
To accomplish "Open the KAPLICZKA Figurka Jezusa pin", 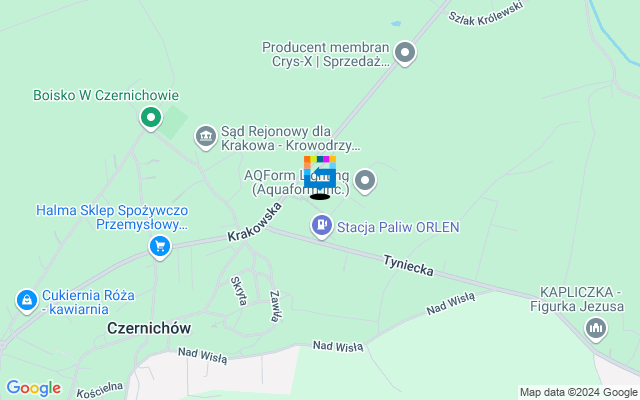I will (x=597, y=327).
